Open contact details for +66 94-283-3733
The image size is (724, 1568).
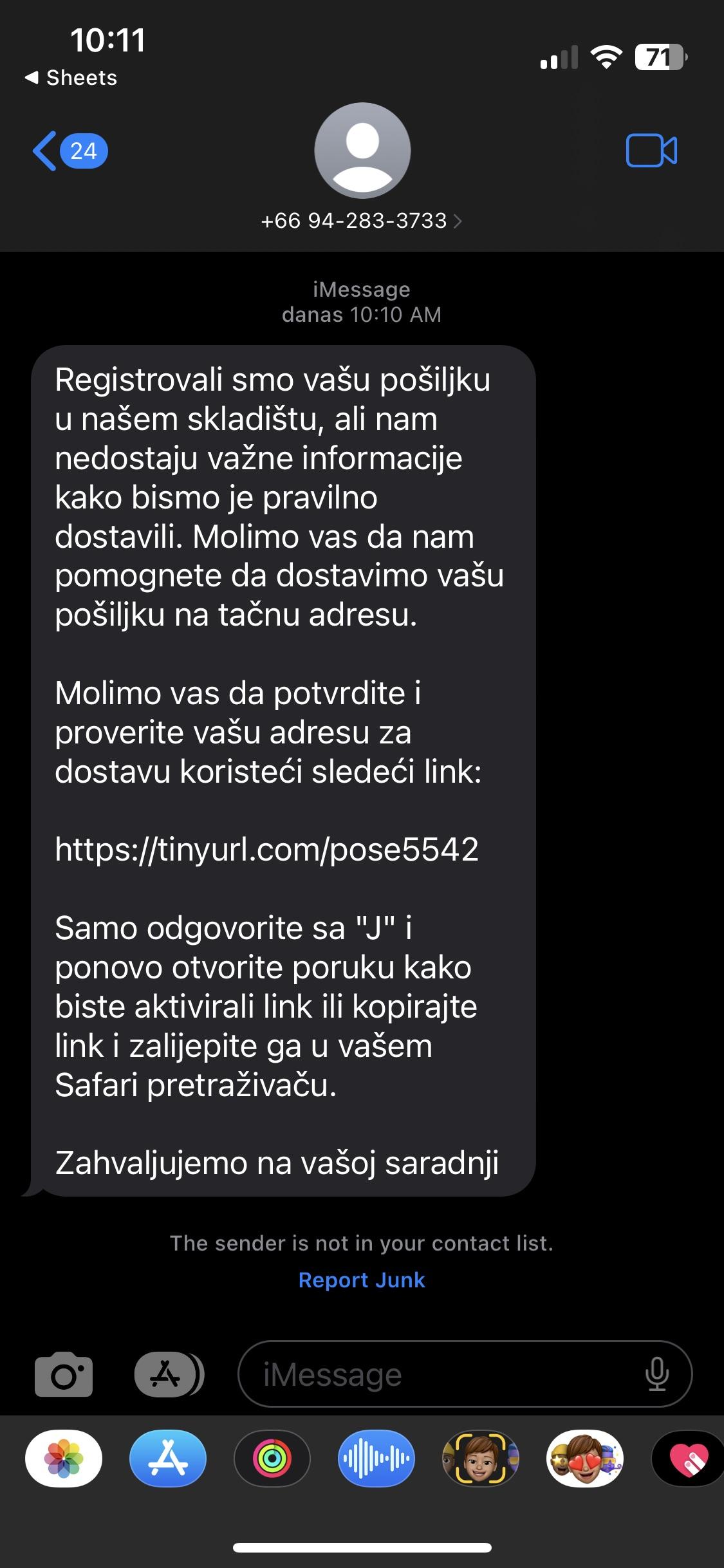coord(362,221)
